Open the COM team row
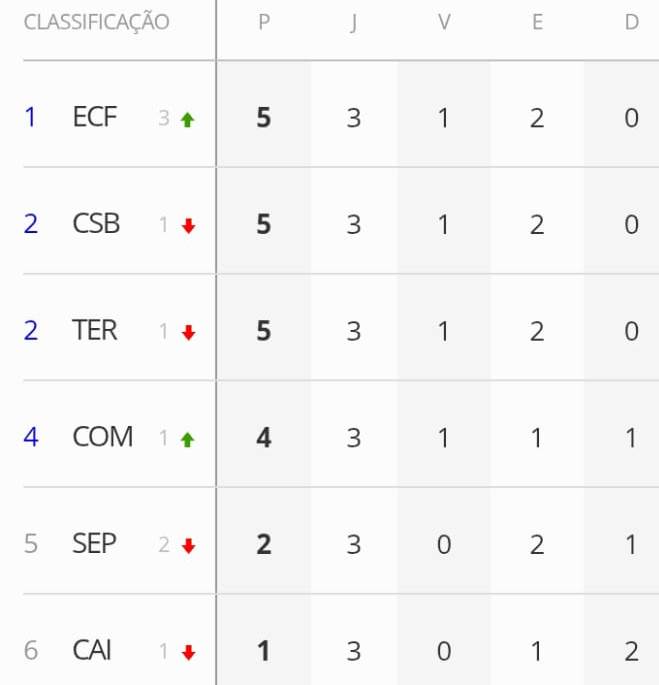Screen dimensions: 659x685 point(102,437)
